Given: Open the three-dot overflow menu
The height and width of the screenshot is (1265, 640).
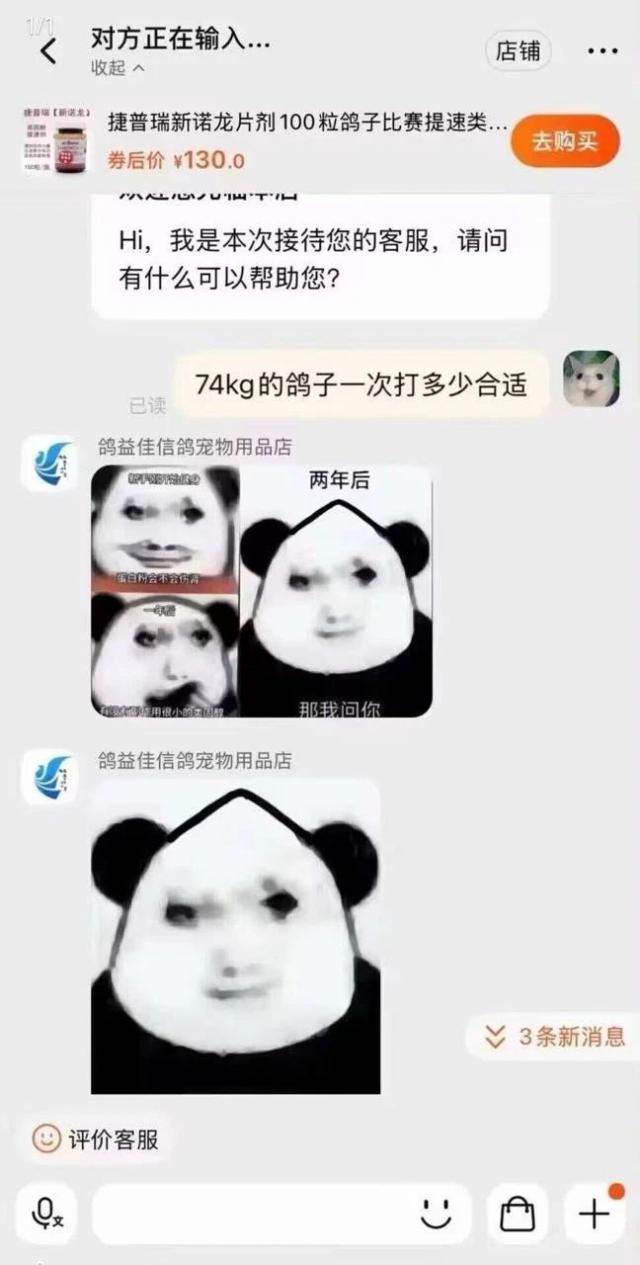Looking at the screenshot, I should coord(602,51).
